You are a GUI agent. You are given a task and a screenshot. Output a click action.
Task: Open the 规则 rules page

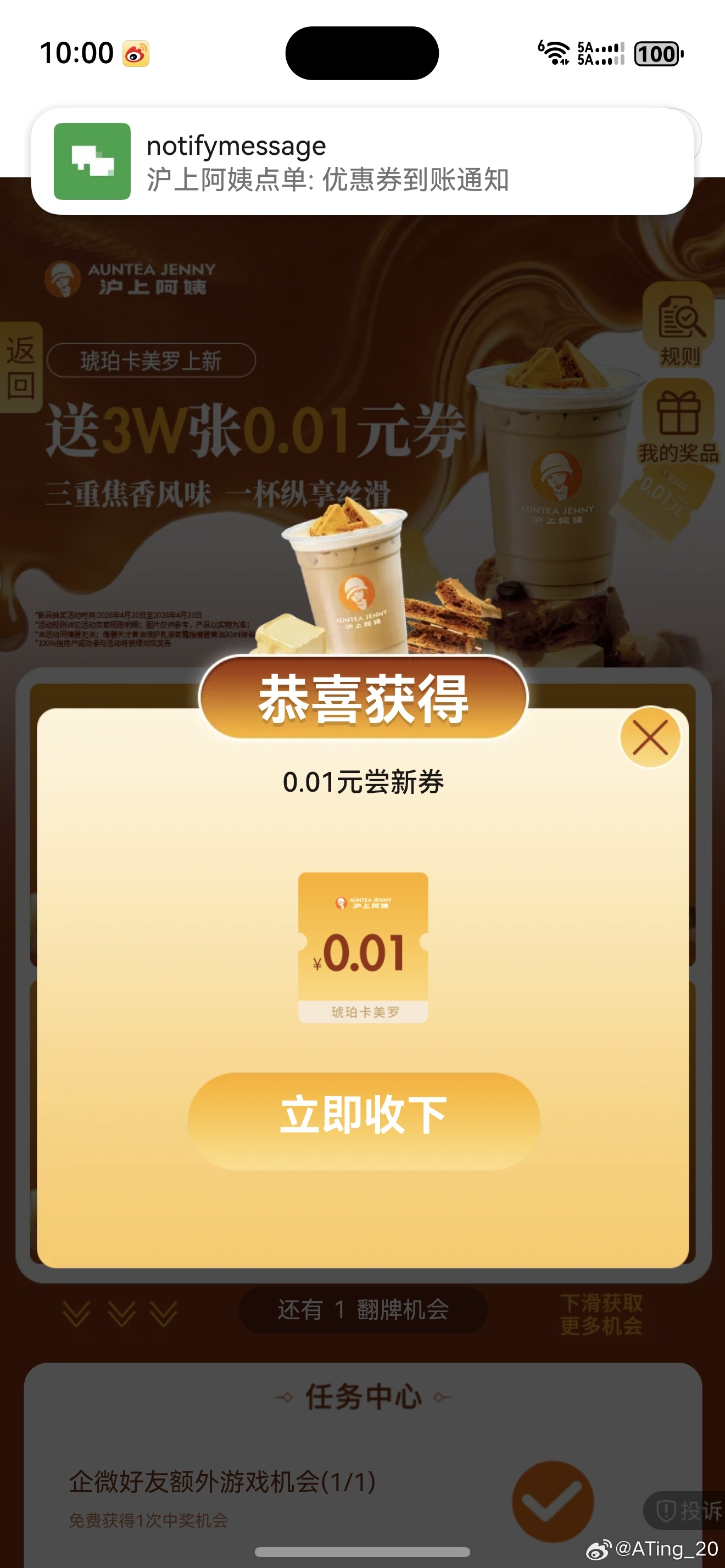click(x=679, y=326)
